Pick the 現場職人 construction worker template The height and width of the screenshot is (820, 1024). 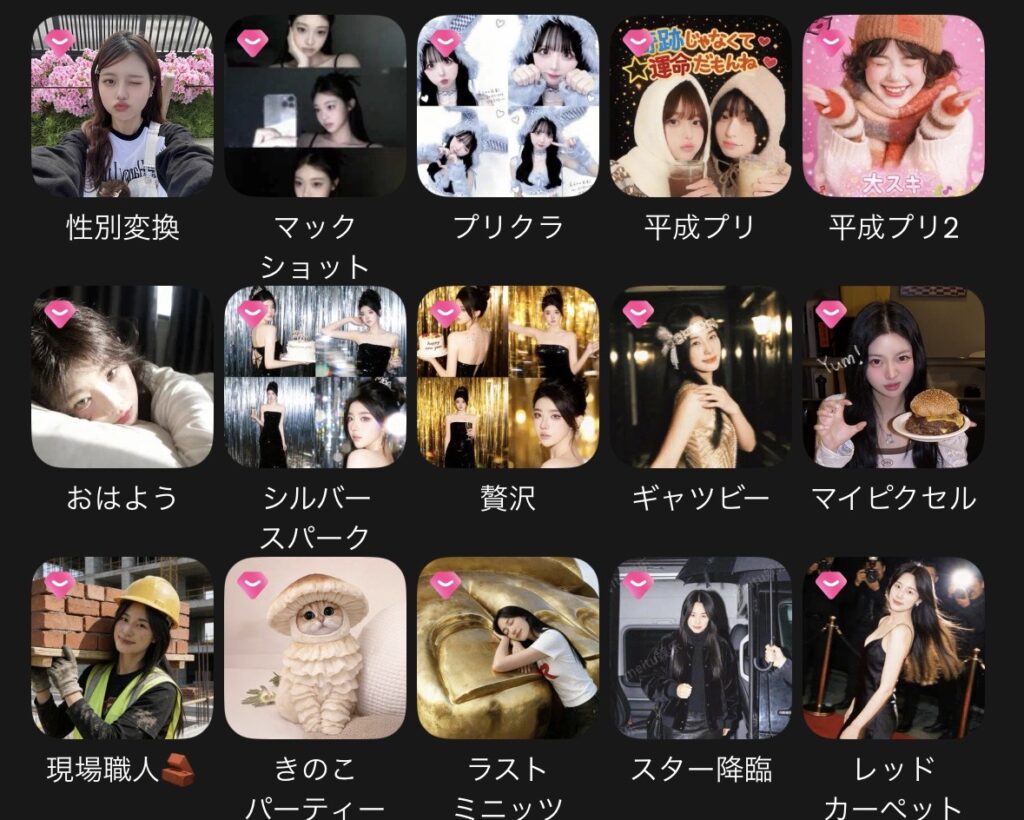[x=122, y=648]
